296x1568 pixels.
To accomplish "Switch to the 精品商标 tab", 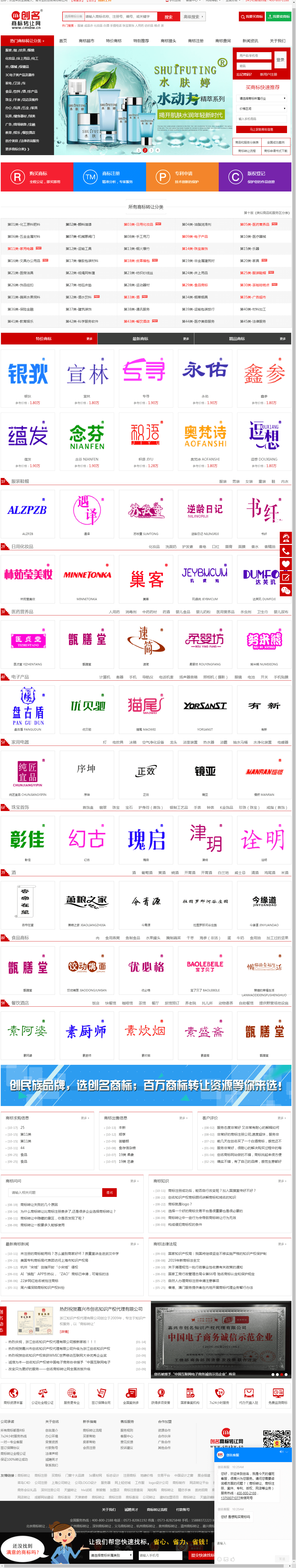I will click(237, 338).
